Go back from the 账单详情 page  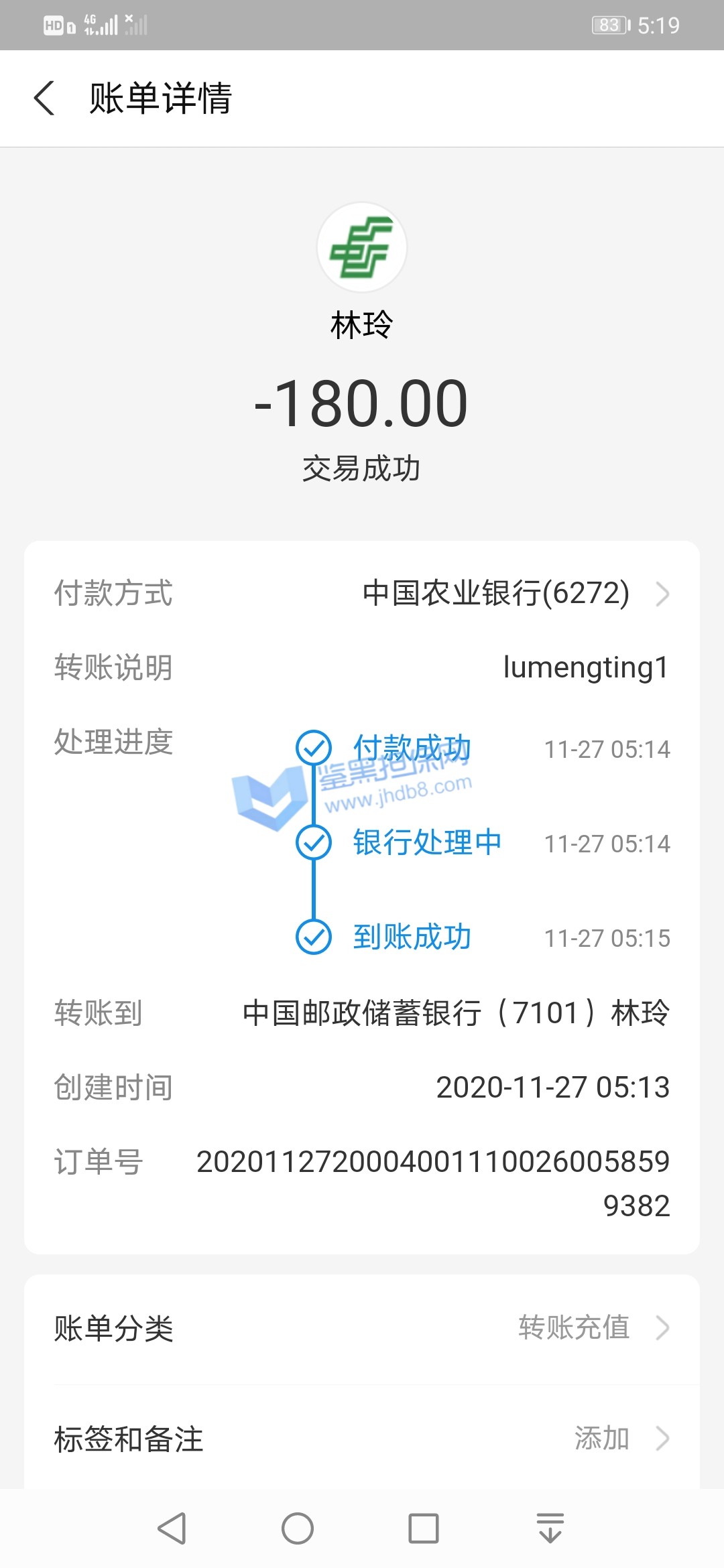tap(44, 99)
